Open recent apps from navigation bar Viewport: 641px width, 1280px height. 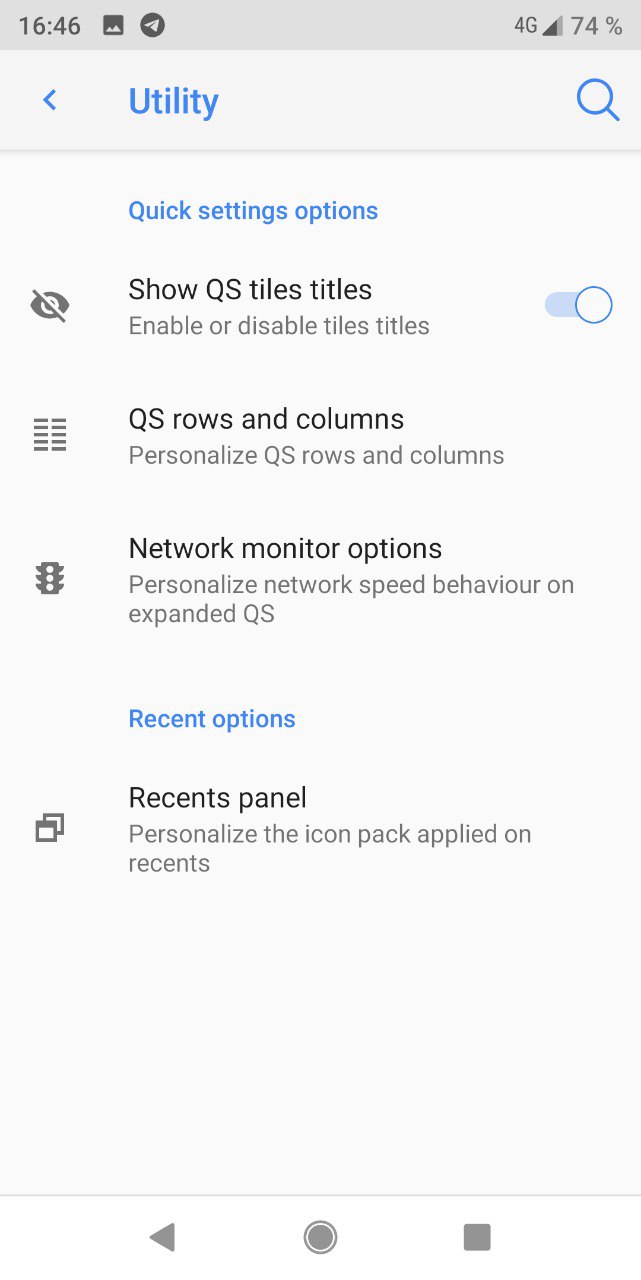click(x=477, y=1237)
